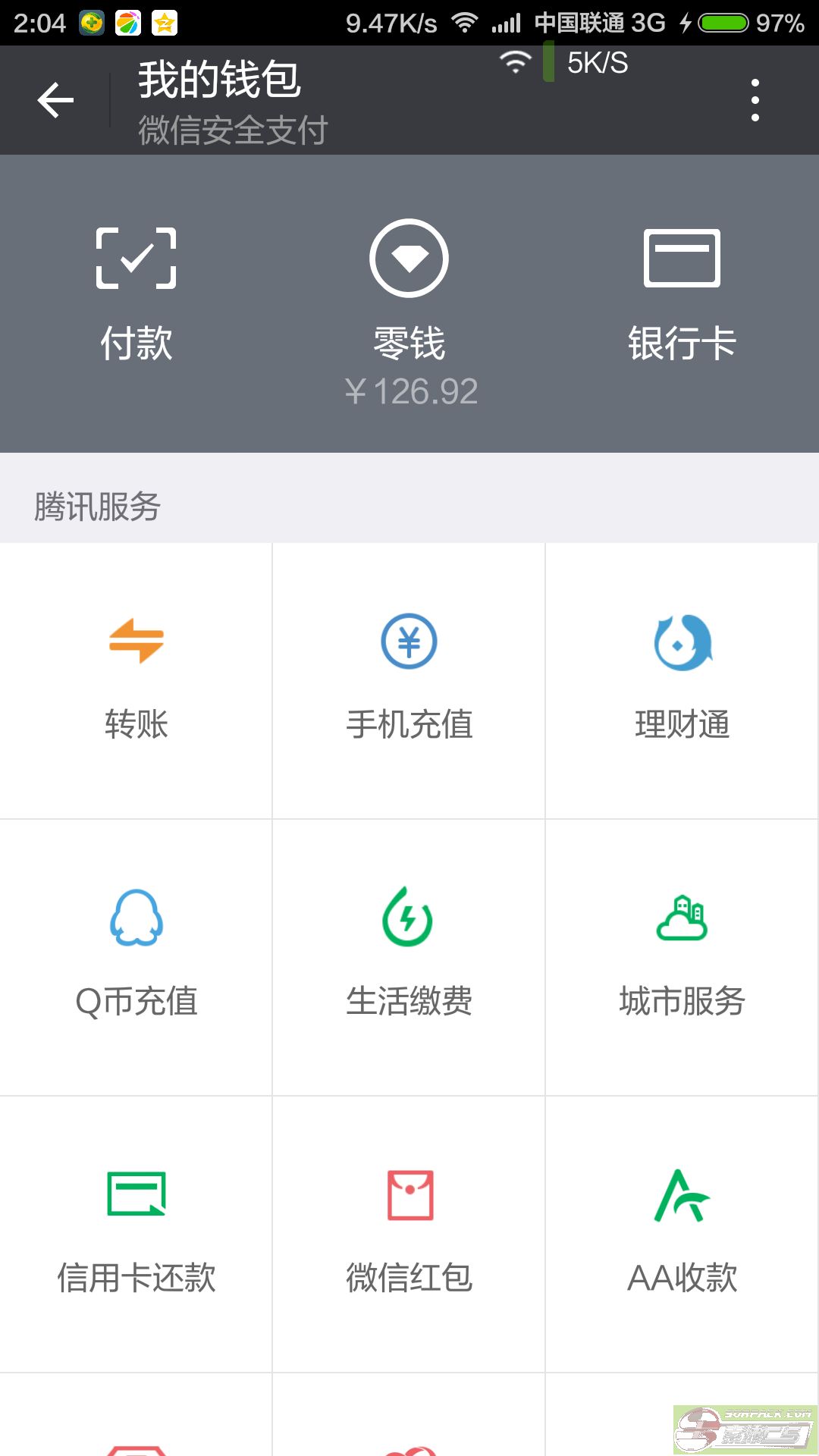Select 转账 transfer service

(x=136, y=680)
